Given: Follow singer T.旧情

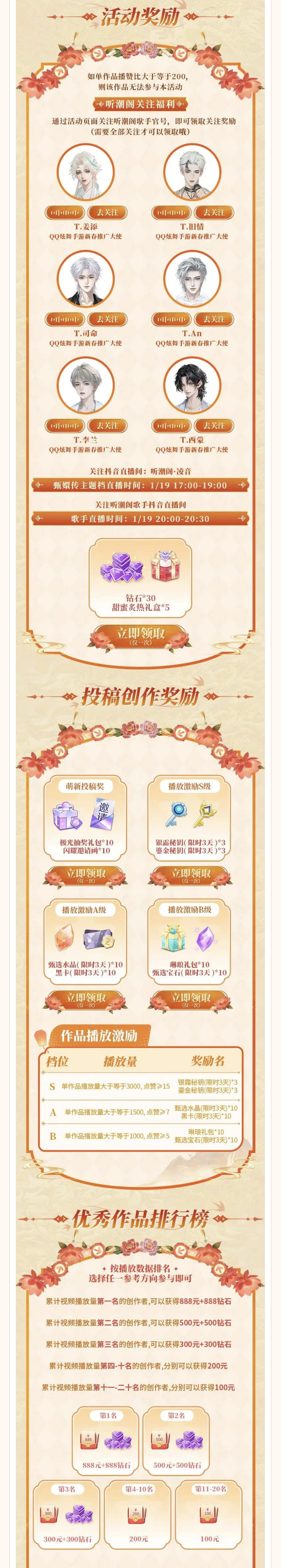Looking at the screenshot, I should pos(213,212).
